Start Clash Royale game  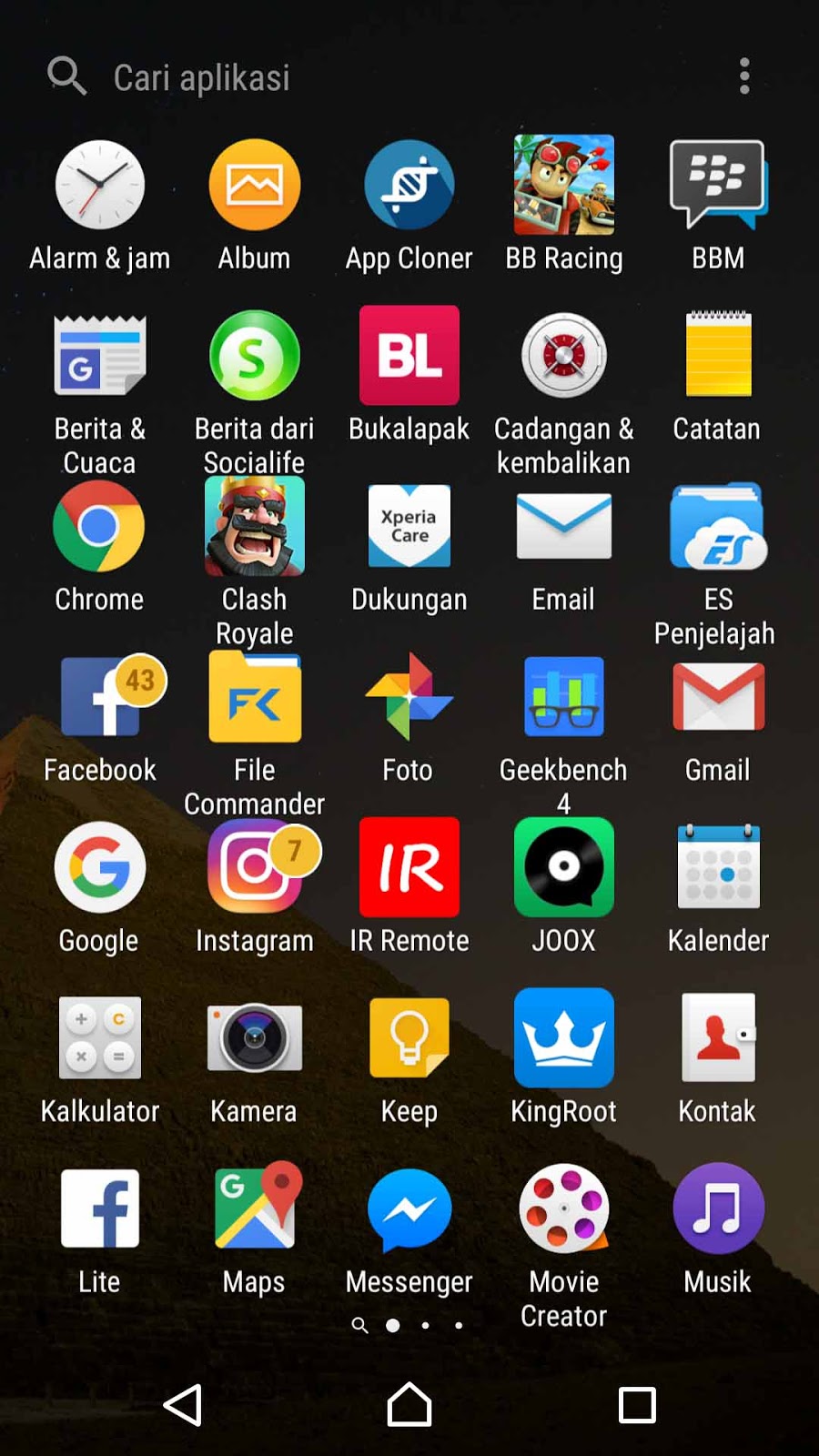pyautogui.click(x=255, y=527)
